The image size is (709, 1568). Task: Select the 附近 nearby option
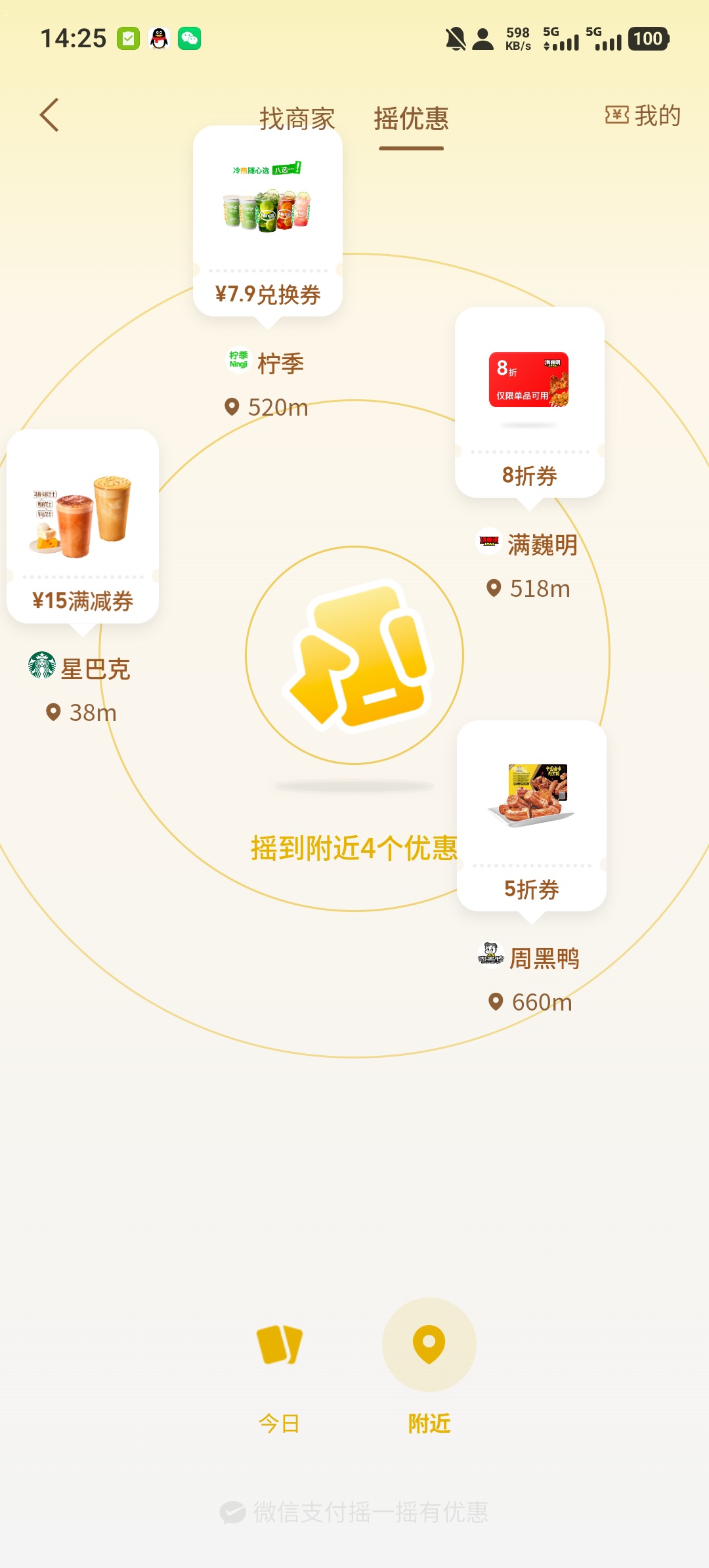pos(429,1367)
